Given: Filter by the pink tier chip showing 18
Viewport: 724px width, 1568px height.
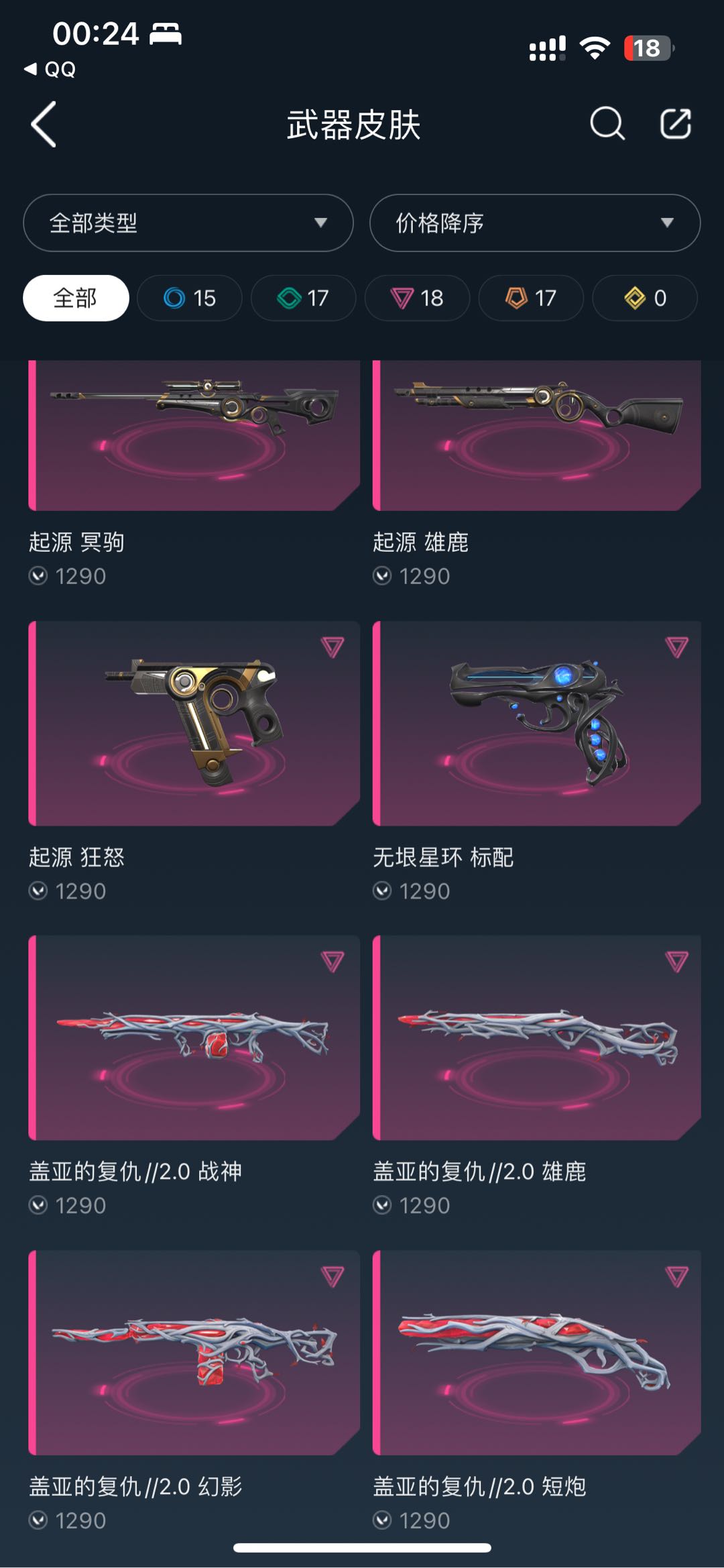Looking at the screenshot, I should click(x=417, y=298).
